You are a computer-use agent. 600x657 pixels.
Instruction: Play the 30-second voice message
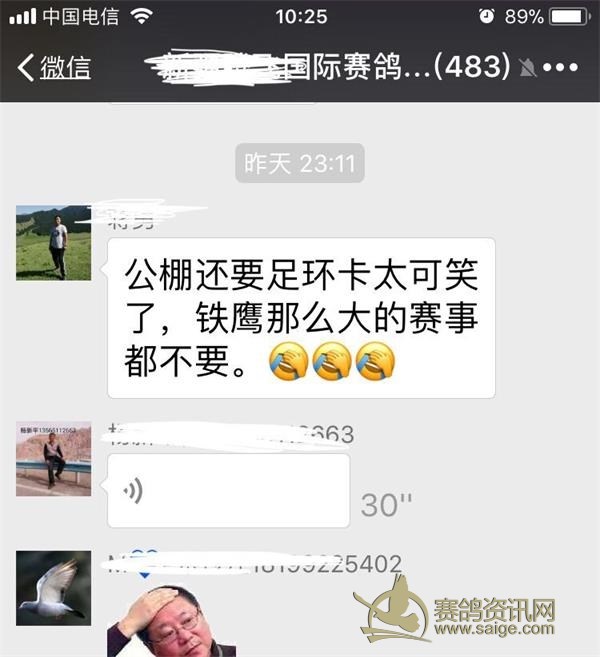[x=228, y=490]
